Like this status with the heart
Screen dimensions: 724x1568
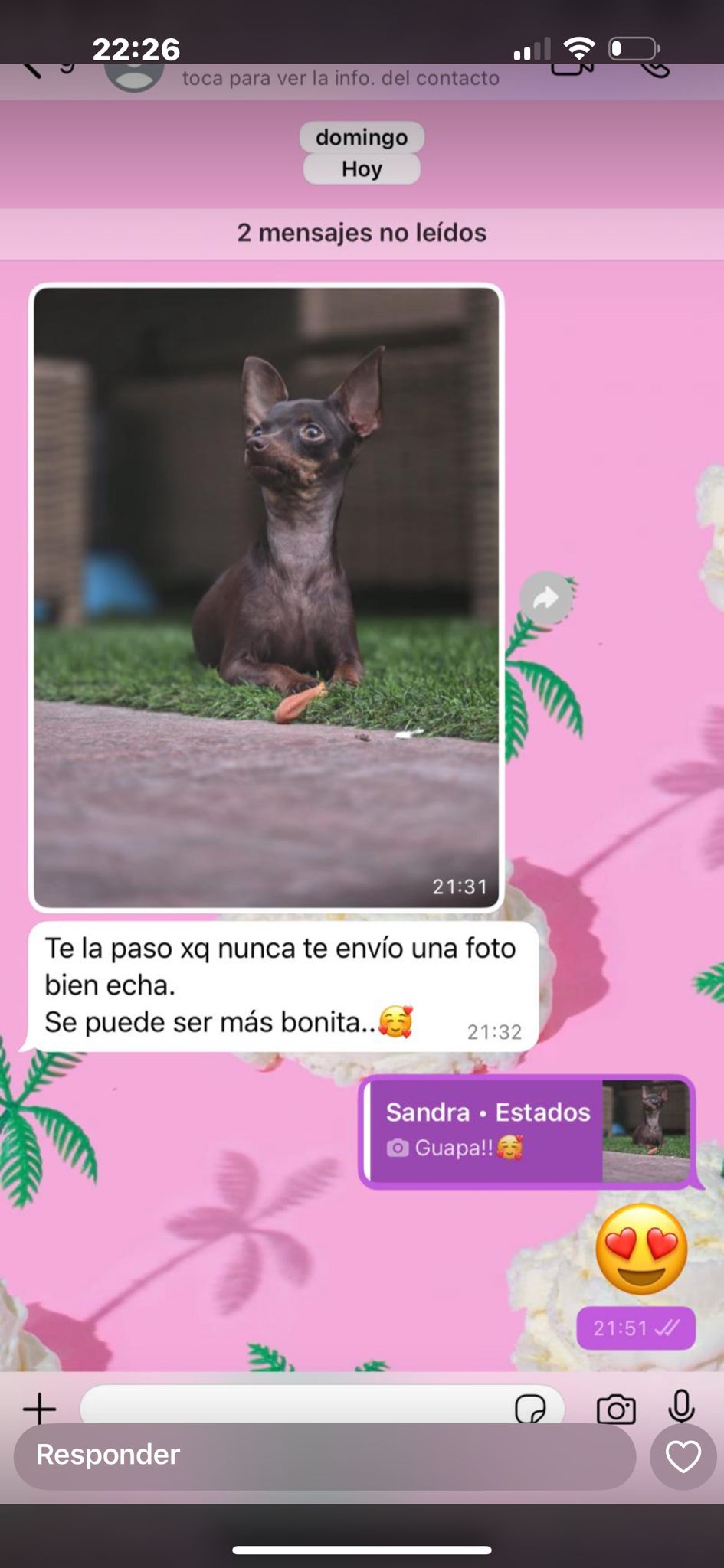coord(683,1456)
